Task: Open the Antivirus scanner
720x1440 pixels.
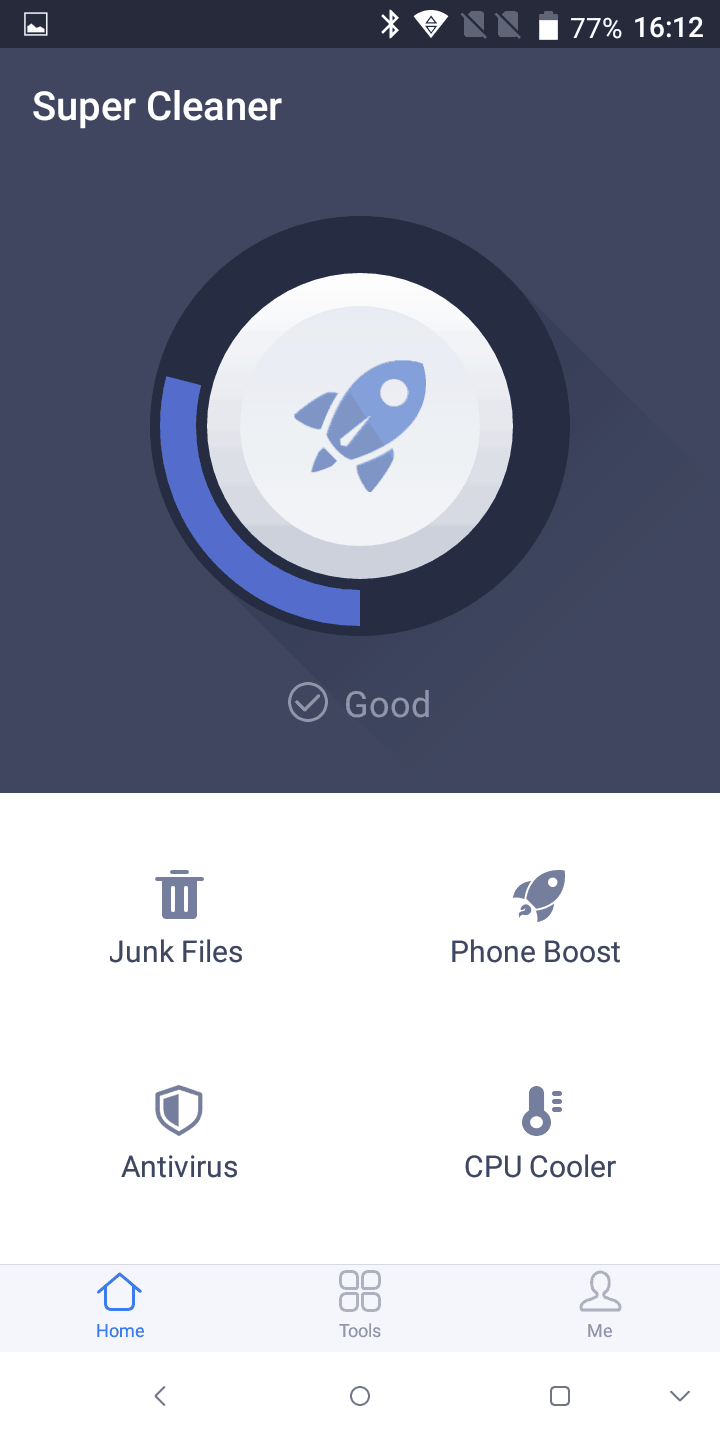Action: pos(180,1133)
